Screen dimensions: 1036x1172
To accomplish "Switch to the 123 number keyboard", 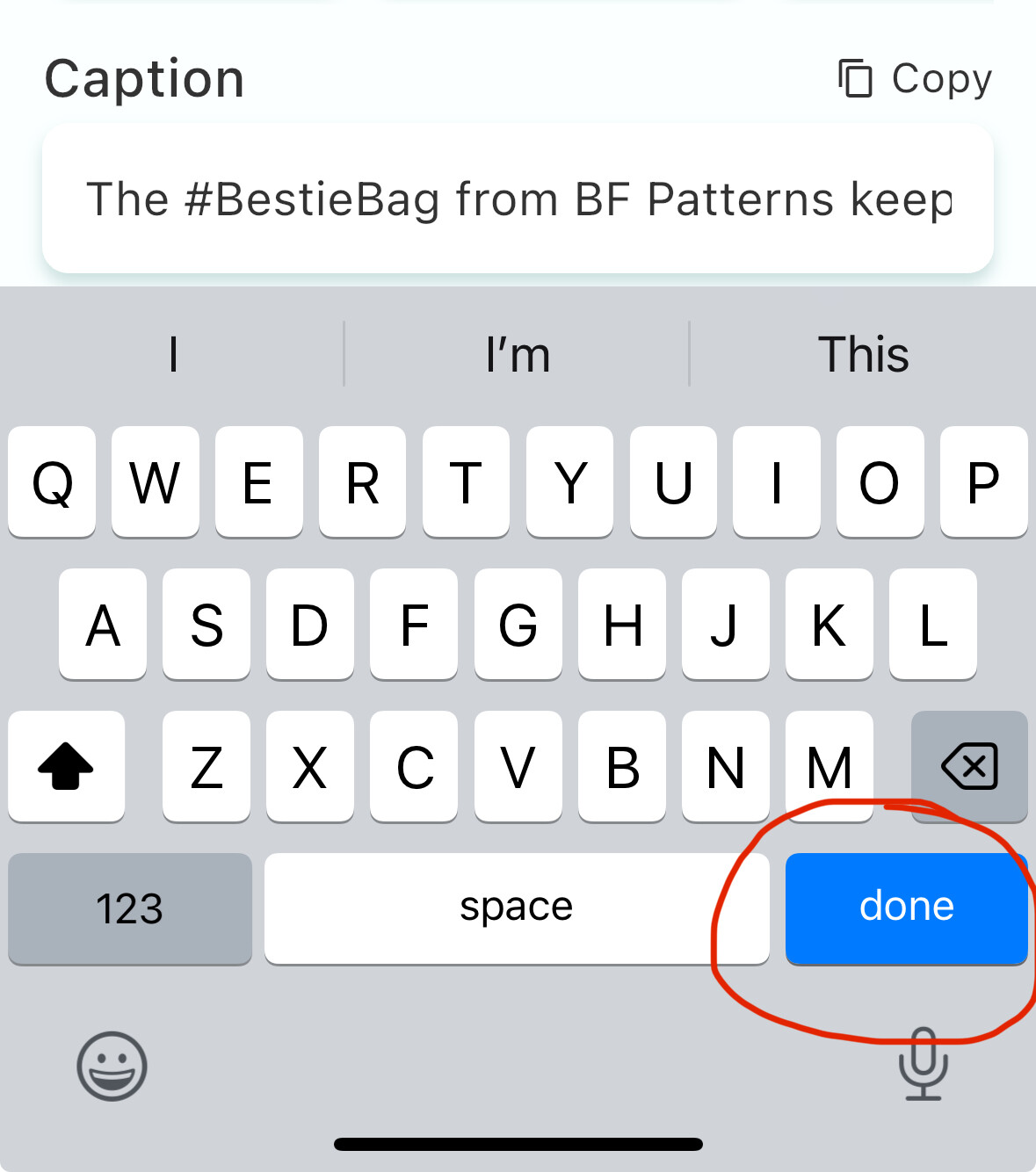I will point(129,908).
